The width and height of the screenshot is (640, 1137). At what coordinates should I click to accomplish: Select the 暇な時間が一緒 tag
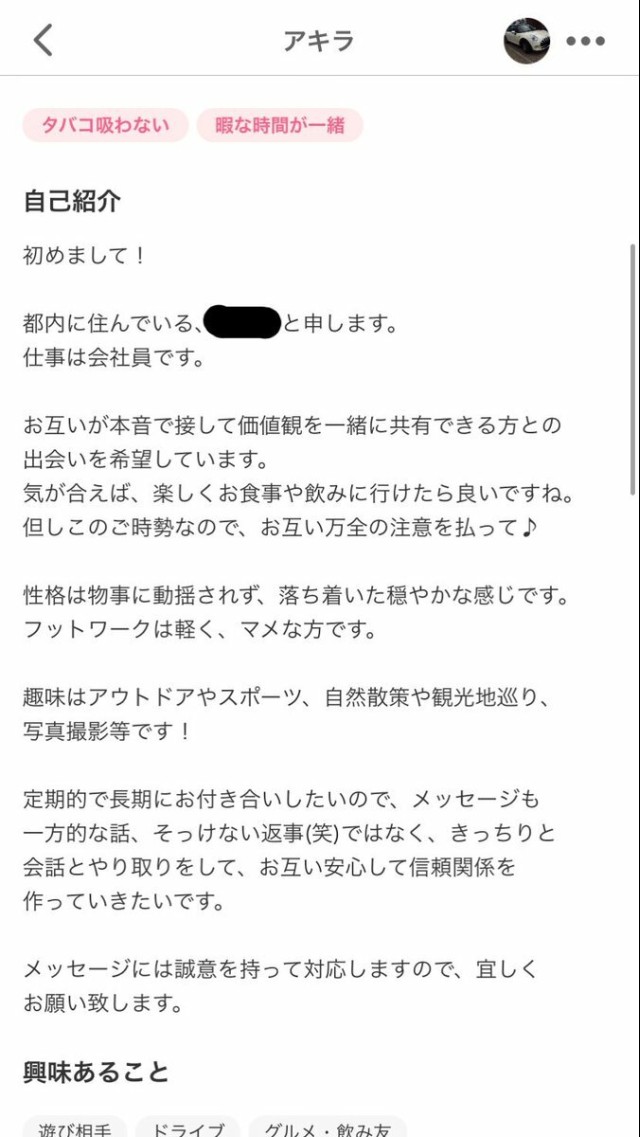[x=280, y=125]
